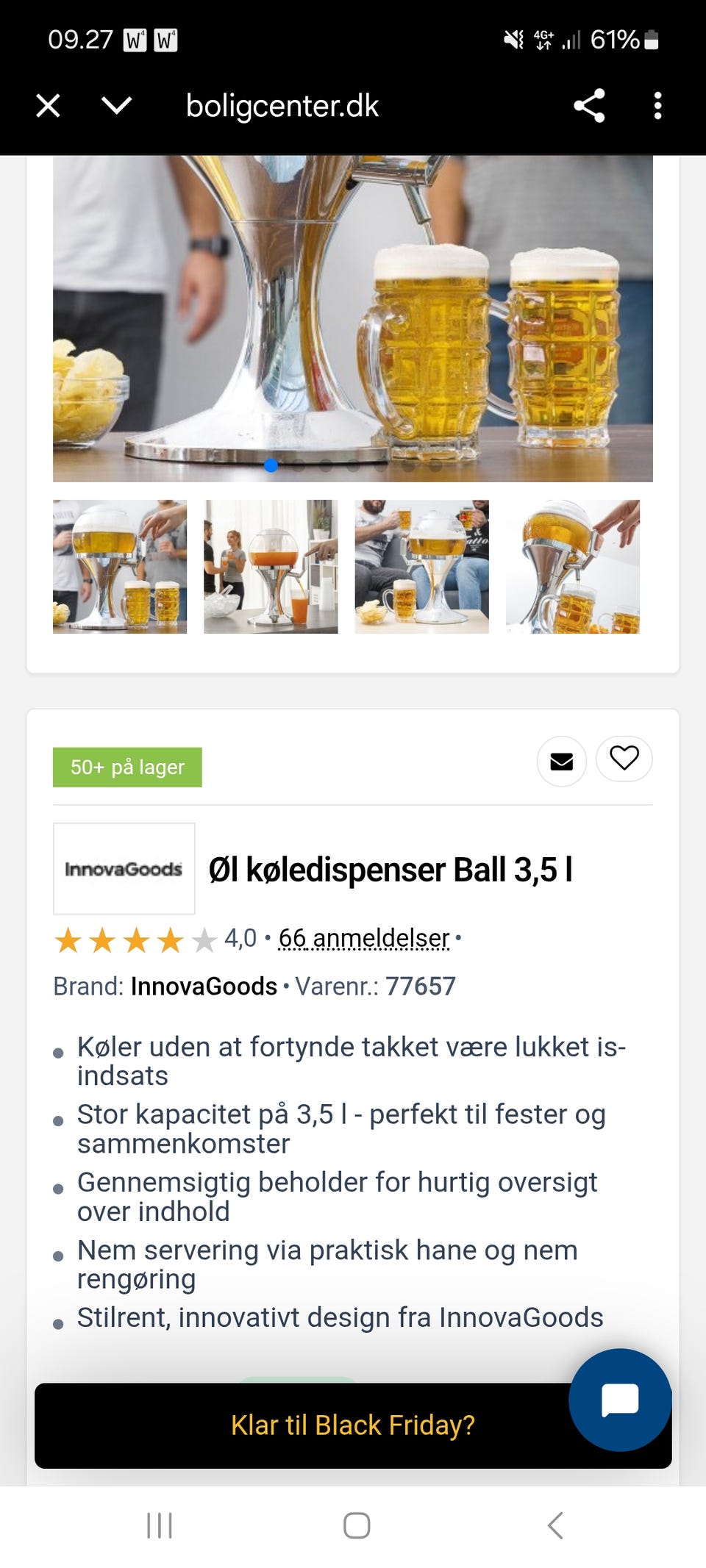706x1568 pixels.
Task: Open the browser overflow menu
Action: (x=657, y=105)
